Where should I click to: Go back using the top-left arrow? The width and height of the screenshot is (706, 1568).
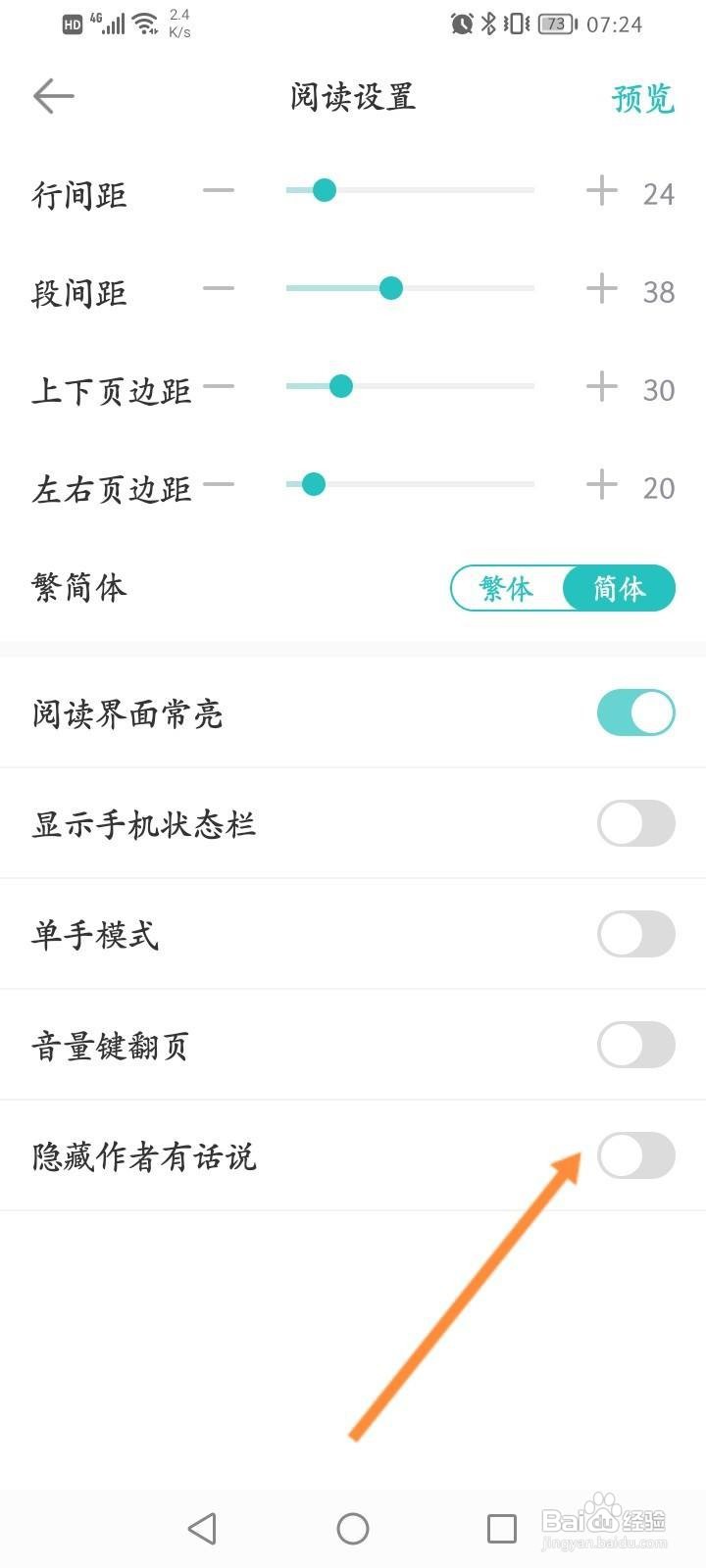pos(53,96)
